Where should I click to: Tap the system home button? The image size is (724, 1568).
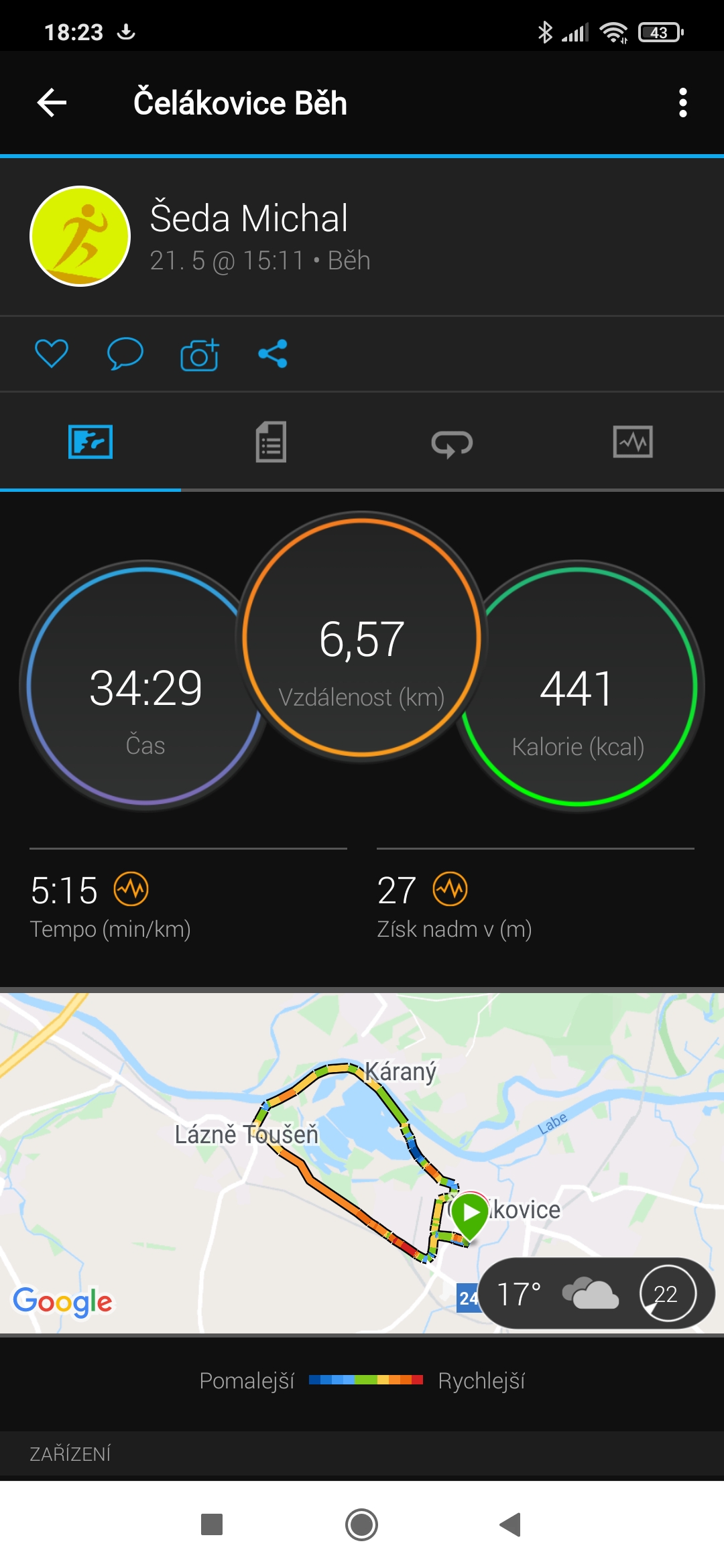(361, 1524)
